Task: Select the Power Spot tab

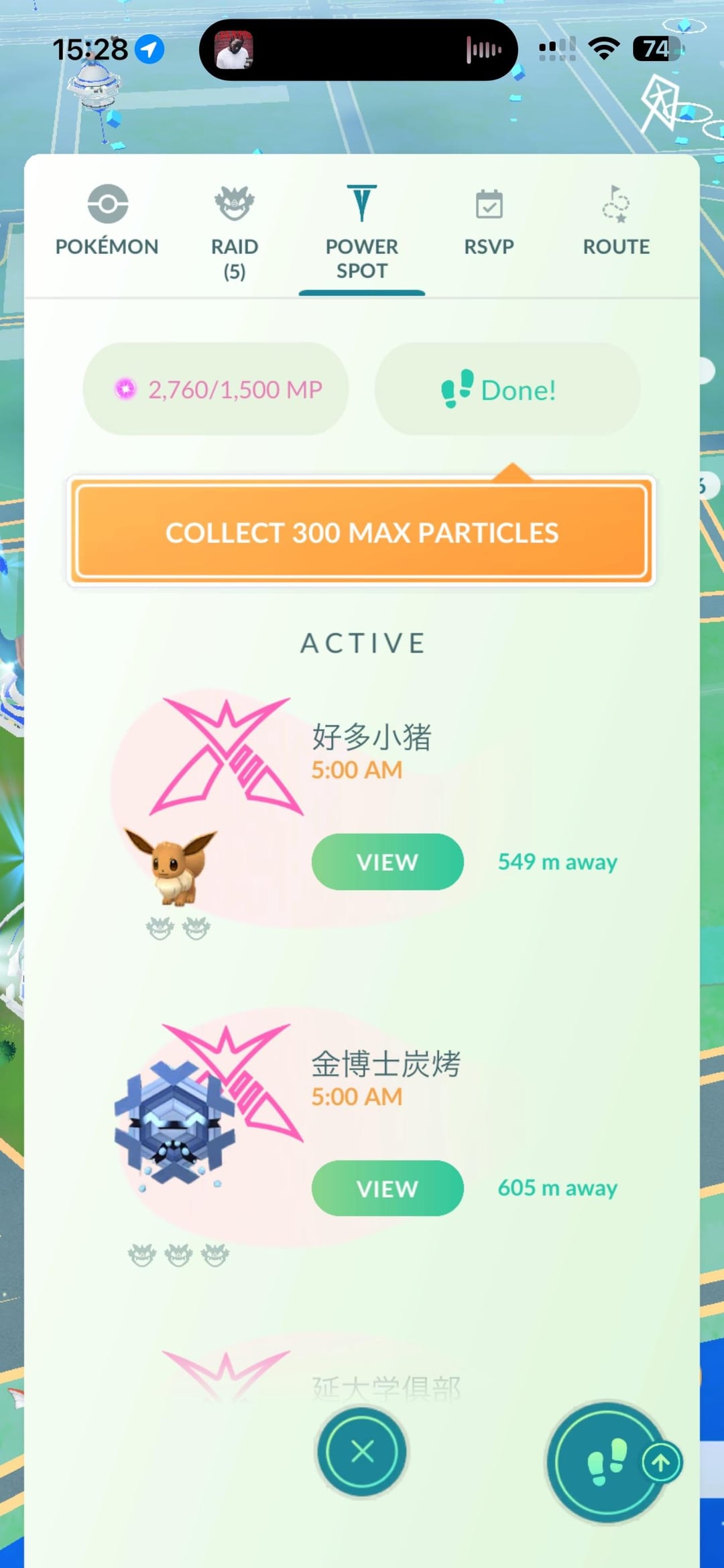Action: pyautogui.click(x=361, y=231)
